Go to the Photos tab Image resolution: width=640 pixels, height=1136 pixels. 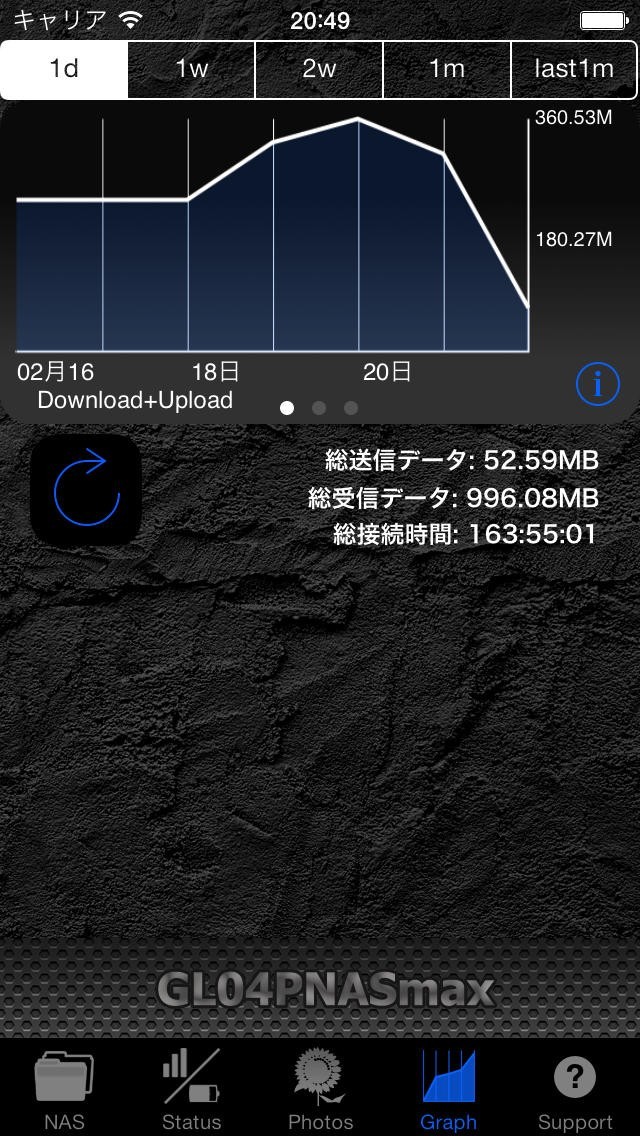coord(320,1088)
